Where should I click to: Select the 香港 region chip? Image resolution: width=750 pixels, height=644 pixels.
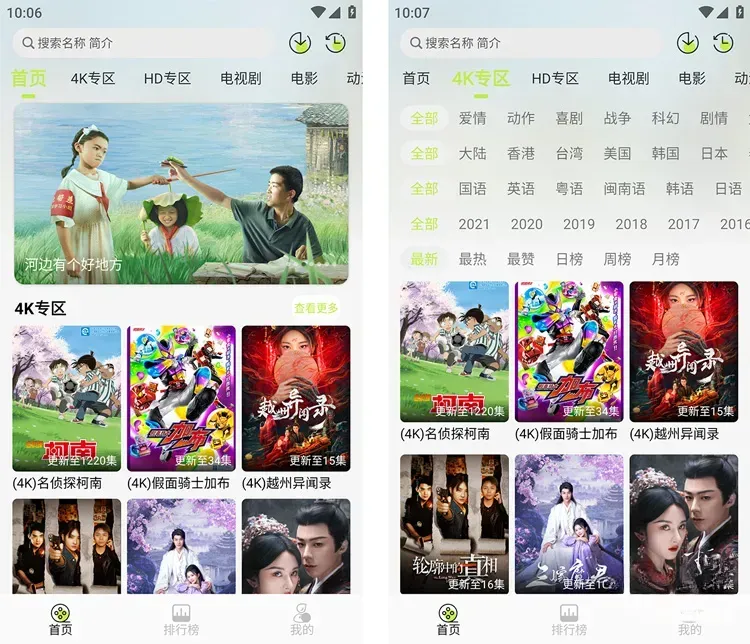521,154
